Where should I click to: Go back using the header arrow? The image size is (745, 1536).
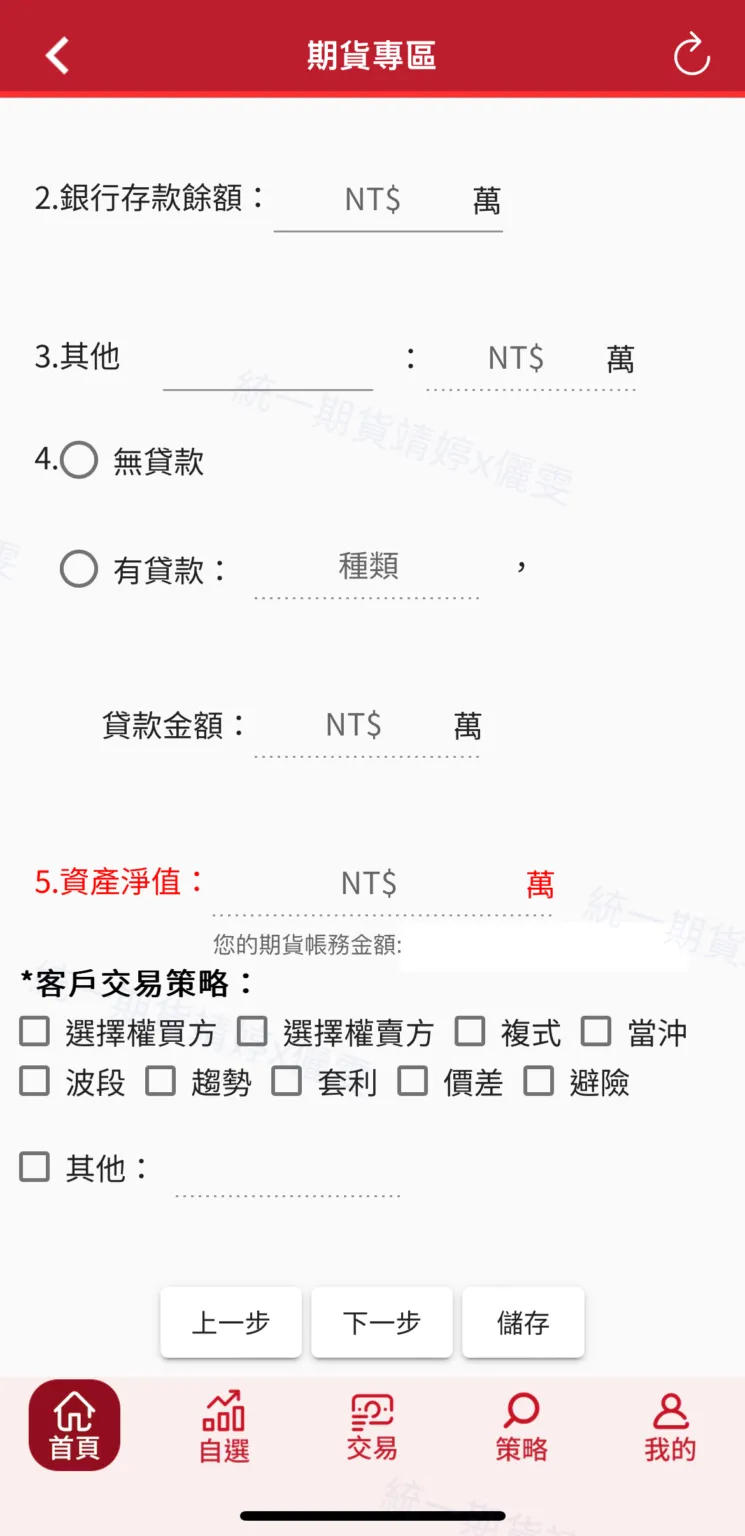(57, 56)
